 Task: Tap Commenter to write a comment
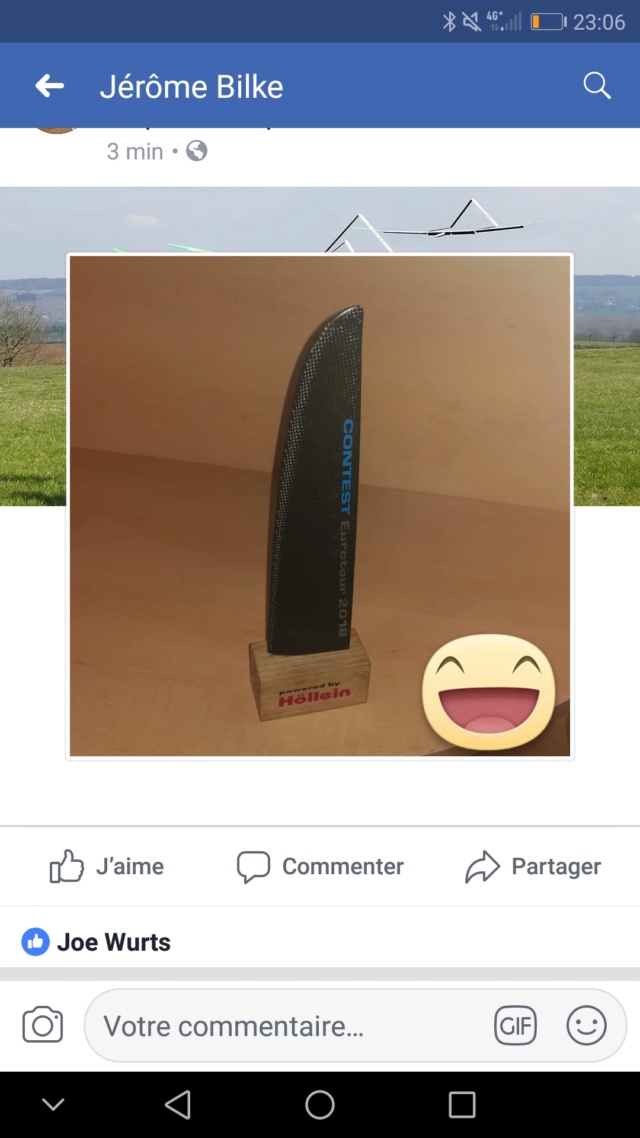[x=320, y=866]
